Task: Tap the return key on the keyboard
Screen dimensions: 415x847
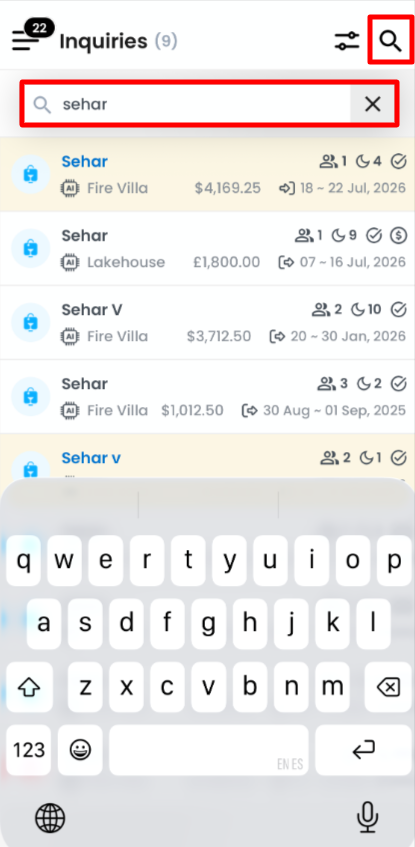Action: 363,750
